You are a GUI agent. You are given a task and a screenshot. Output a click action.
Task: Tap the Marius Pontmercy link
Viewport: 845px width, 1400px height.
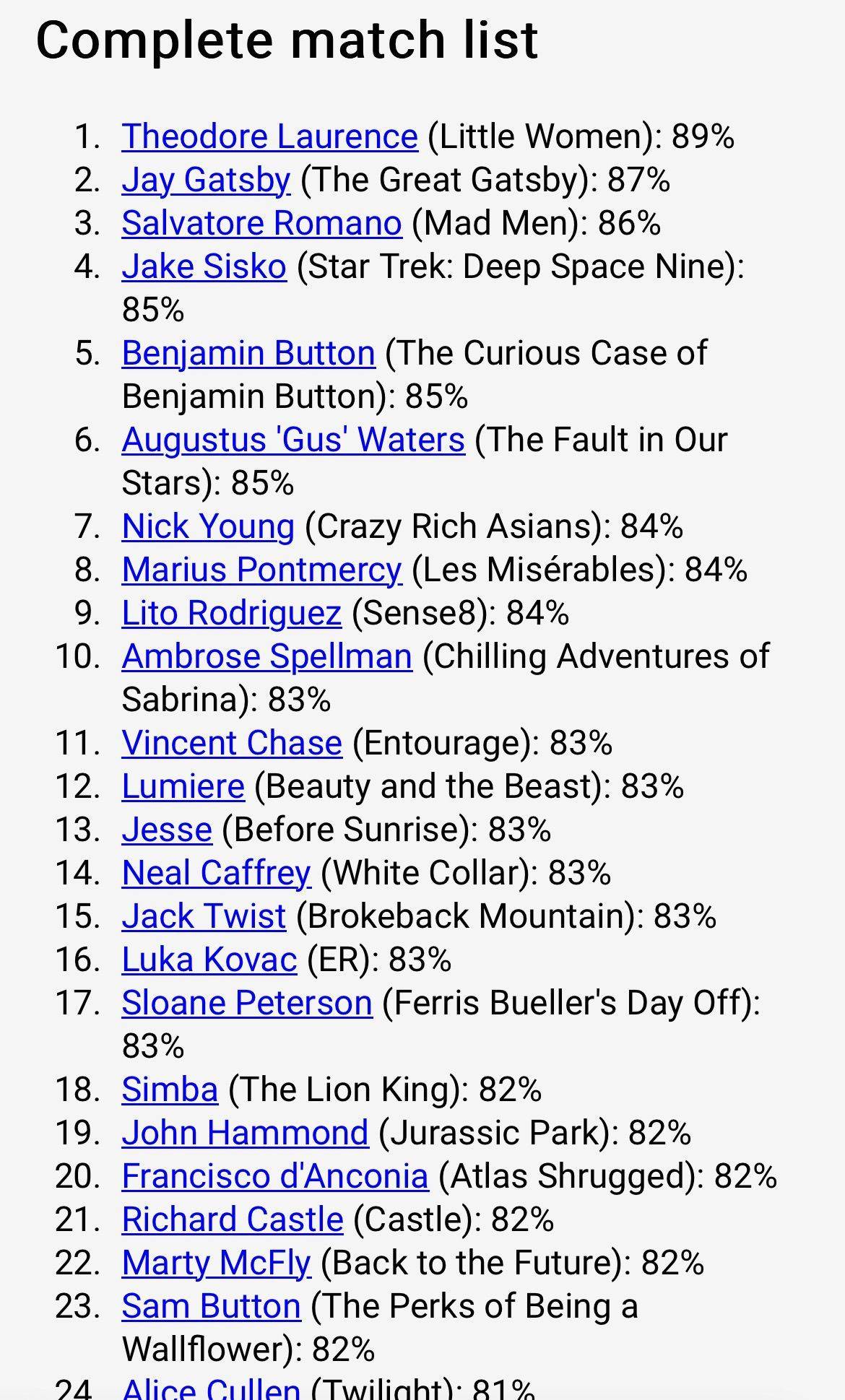point(261,570)
